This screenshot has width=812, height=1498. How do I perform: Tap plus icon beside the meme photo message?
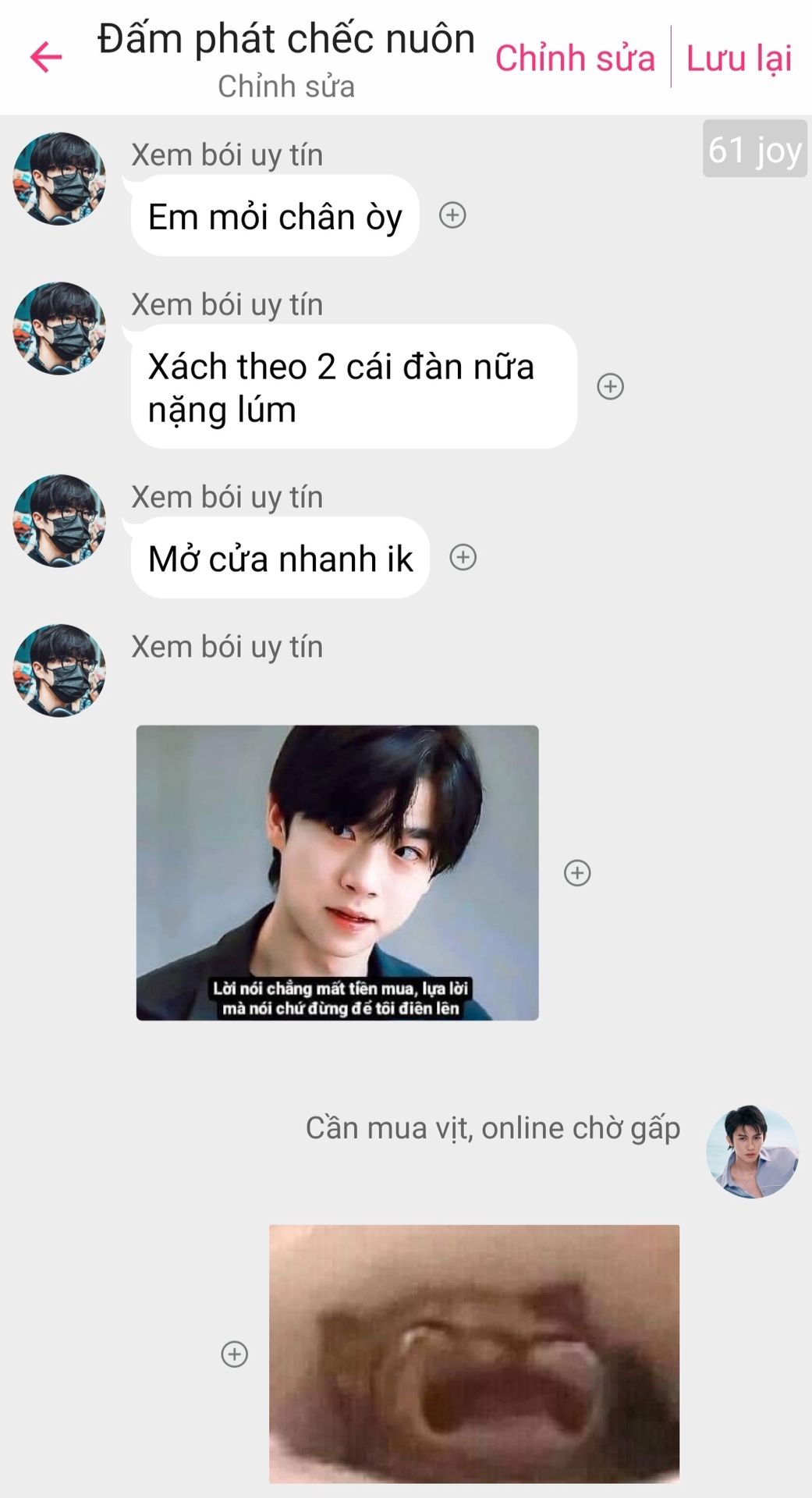click(577, 872)
